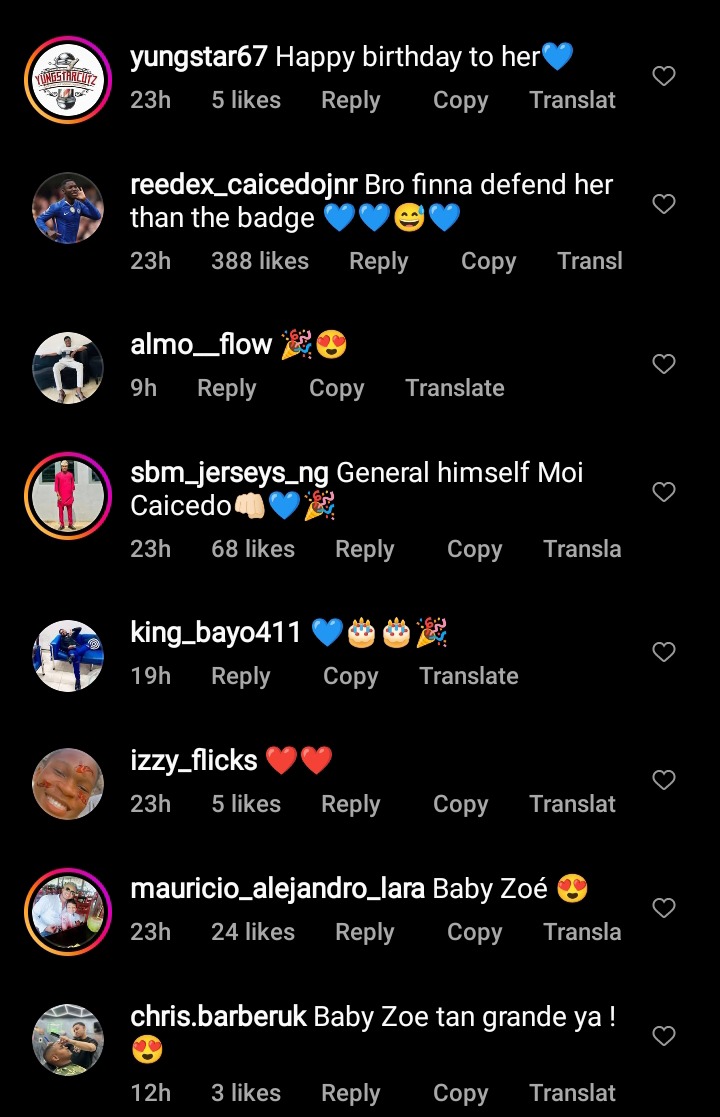
Task: Translate mauricio_alejandro_lara's comment
Action: pos(582,932)
